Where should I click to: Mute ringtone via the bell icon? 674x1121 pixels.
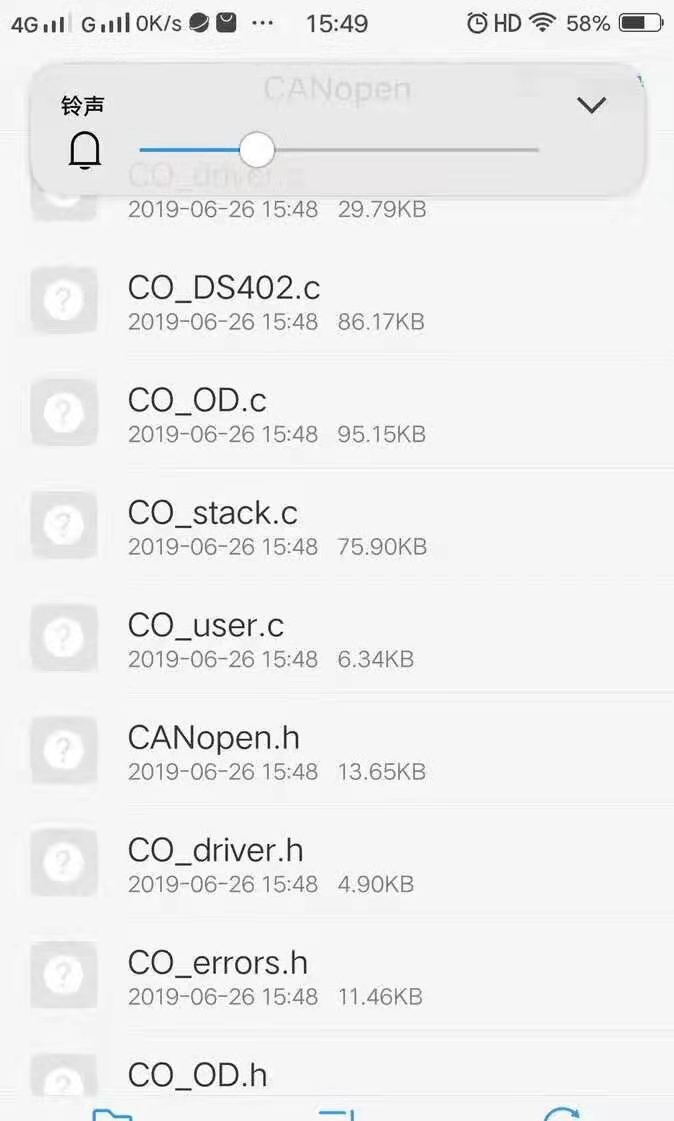point(85,151)
